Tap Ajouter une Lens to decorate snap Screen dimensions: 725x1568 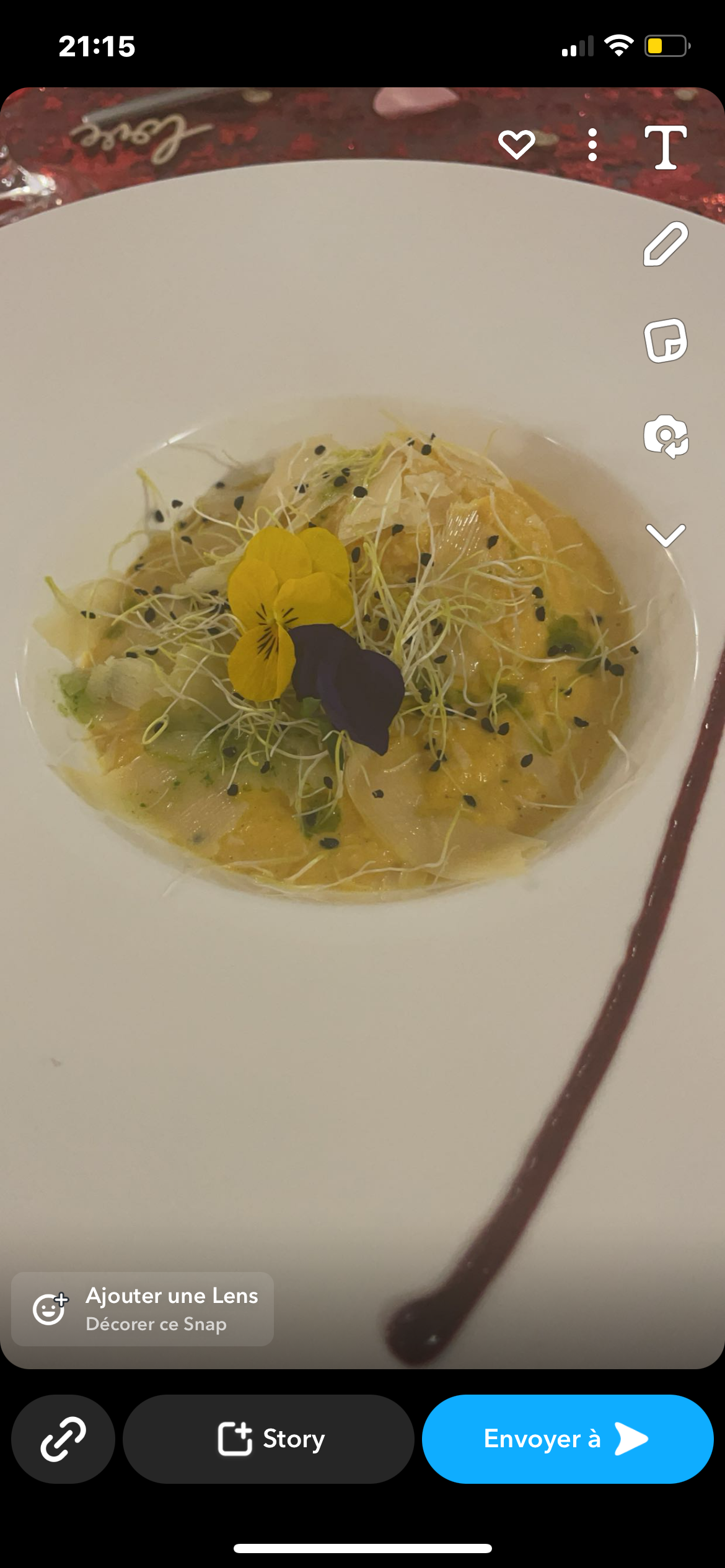tap(143, 1309)
